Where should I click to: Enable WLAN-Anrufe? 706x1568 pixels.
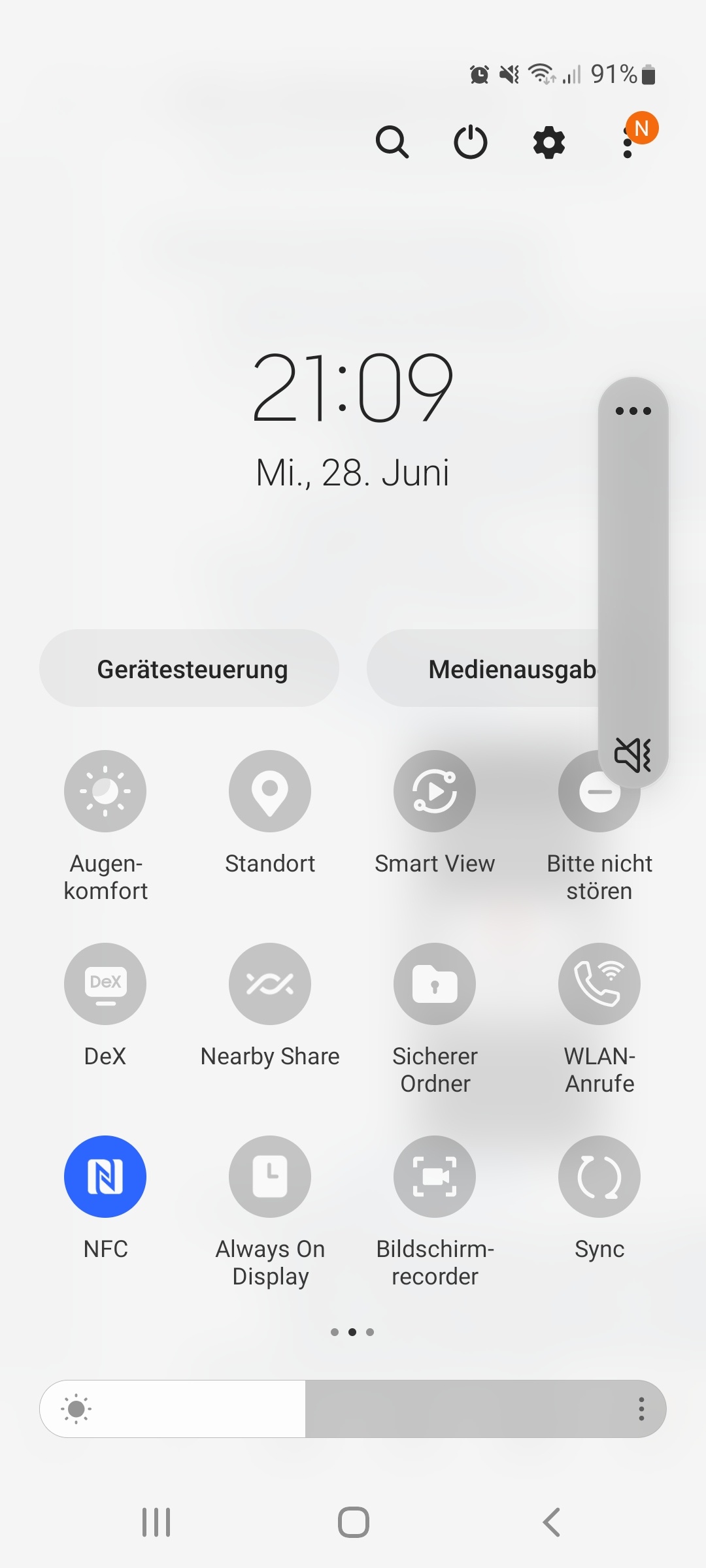click(599, 984)
